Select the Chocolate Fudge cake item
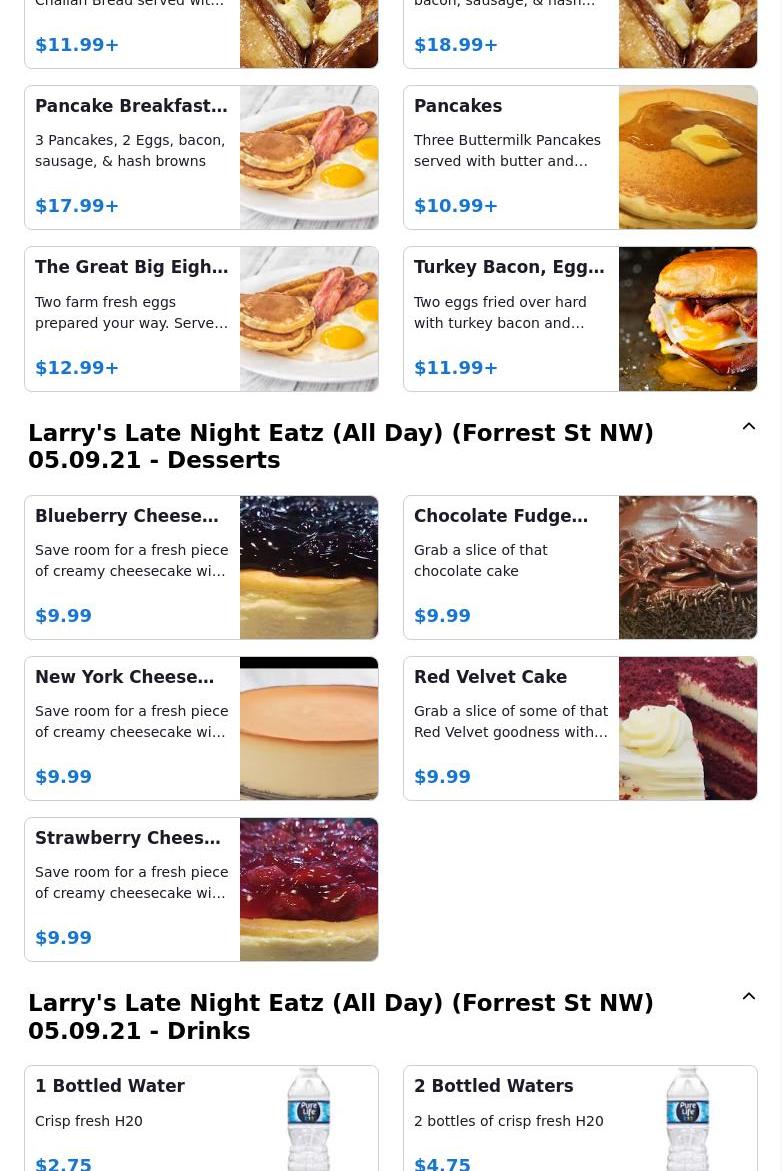The image size is (782, 1171). point(580,567)
